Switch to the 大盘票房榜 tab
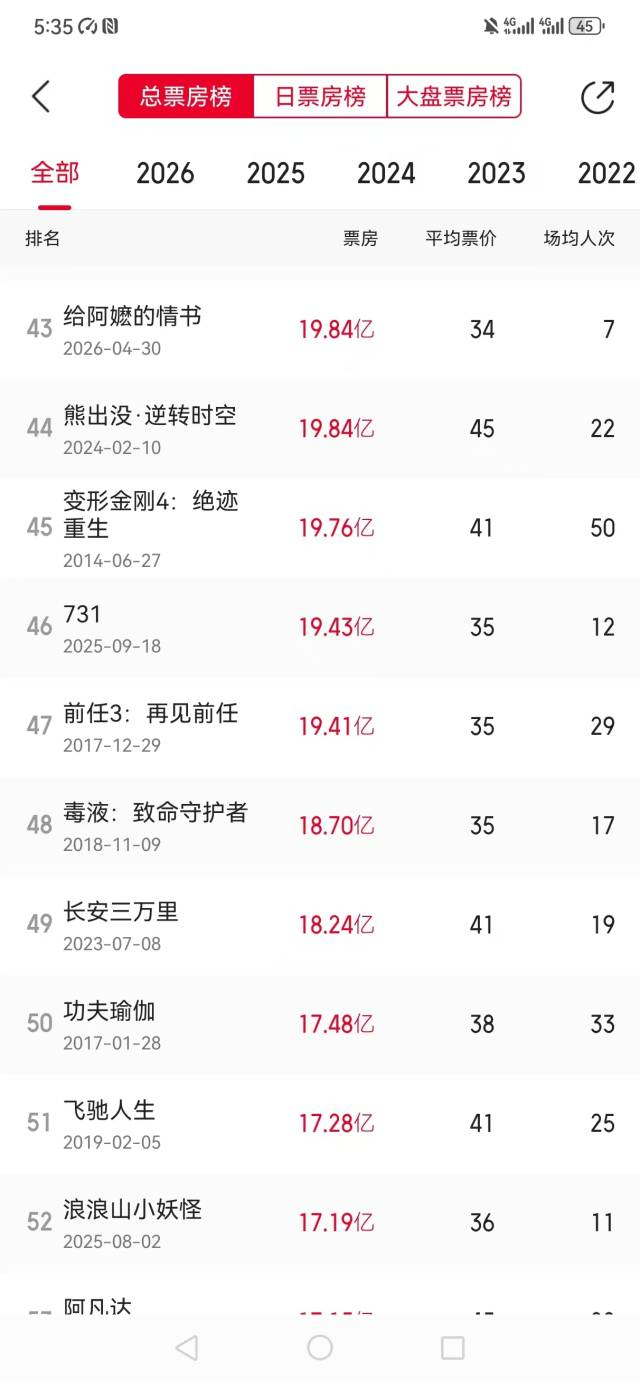Image resolution: width=640 pixels, height=1381 pixels. point(454,96)
